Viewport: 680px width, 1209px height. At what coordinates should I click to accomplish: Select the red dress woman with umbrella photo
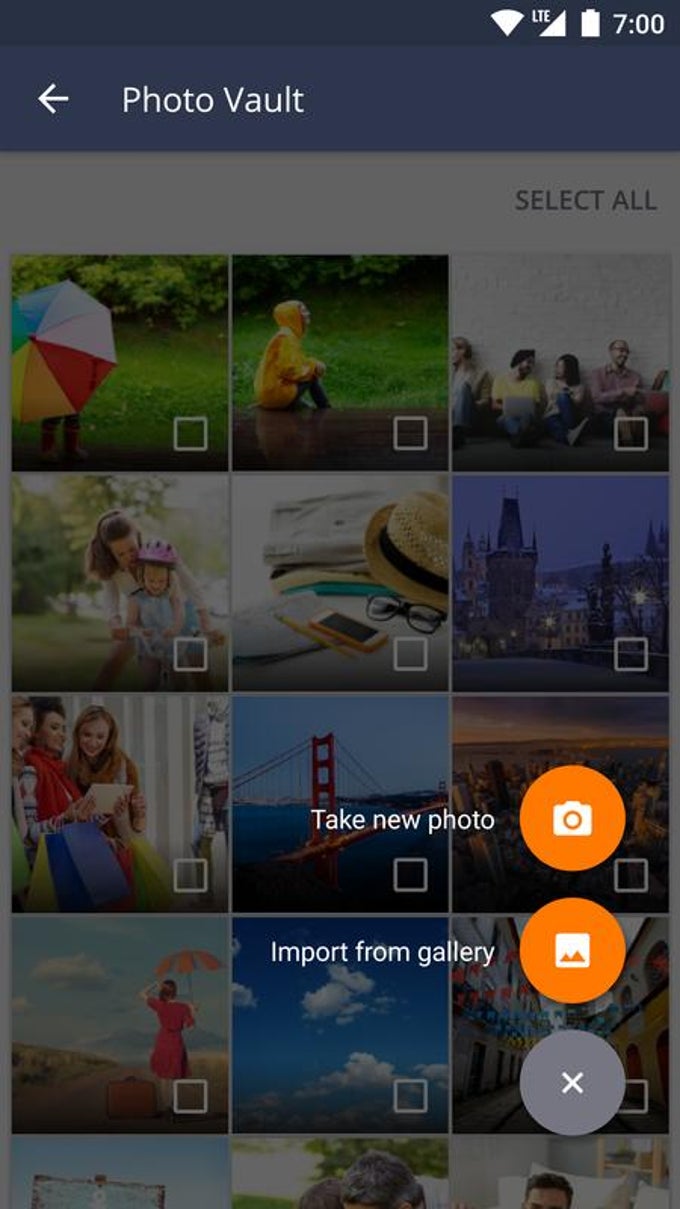[190, 1096]
